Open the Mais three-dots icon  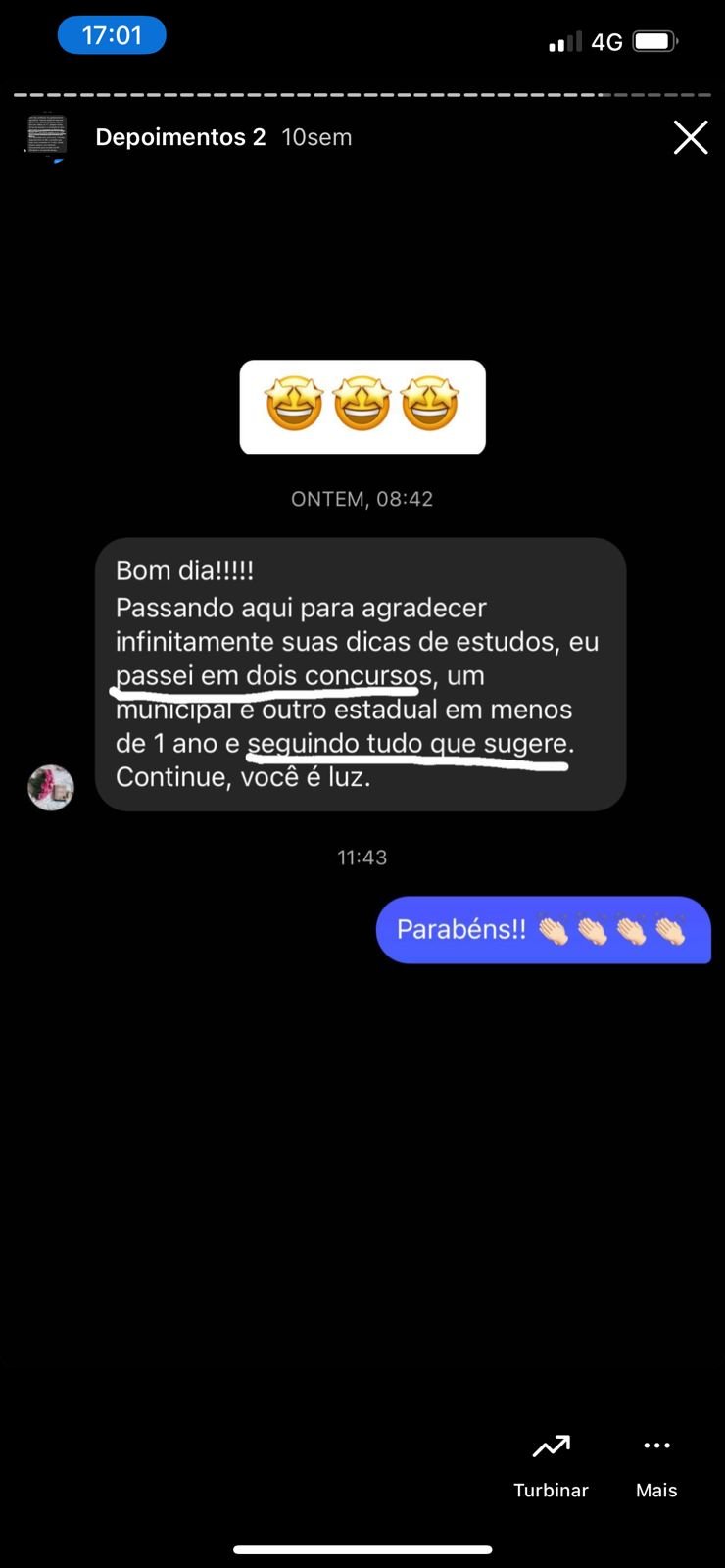[x=654, y=1445]
